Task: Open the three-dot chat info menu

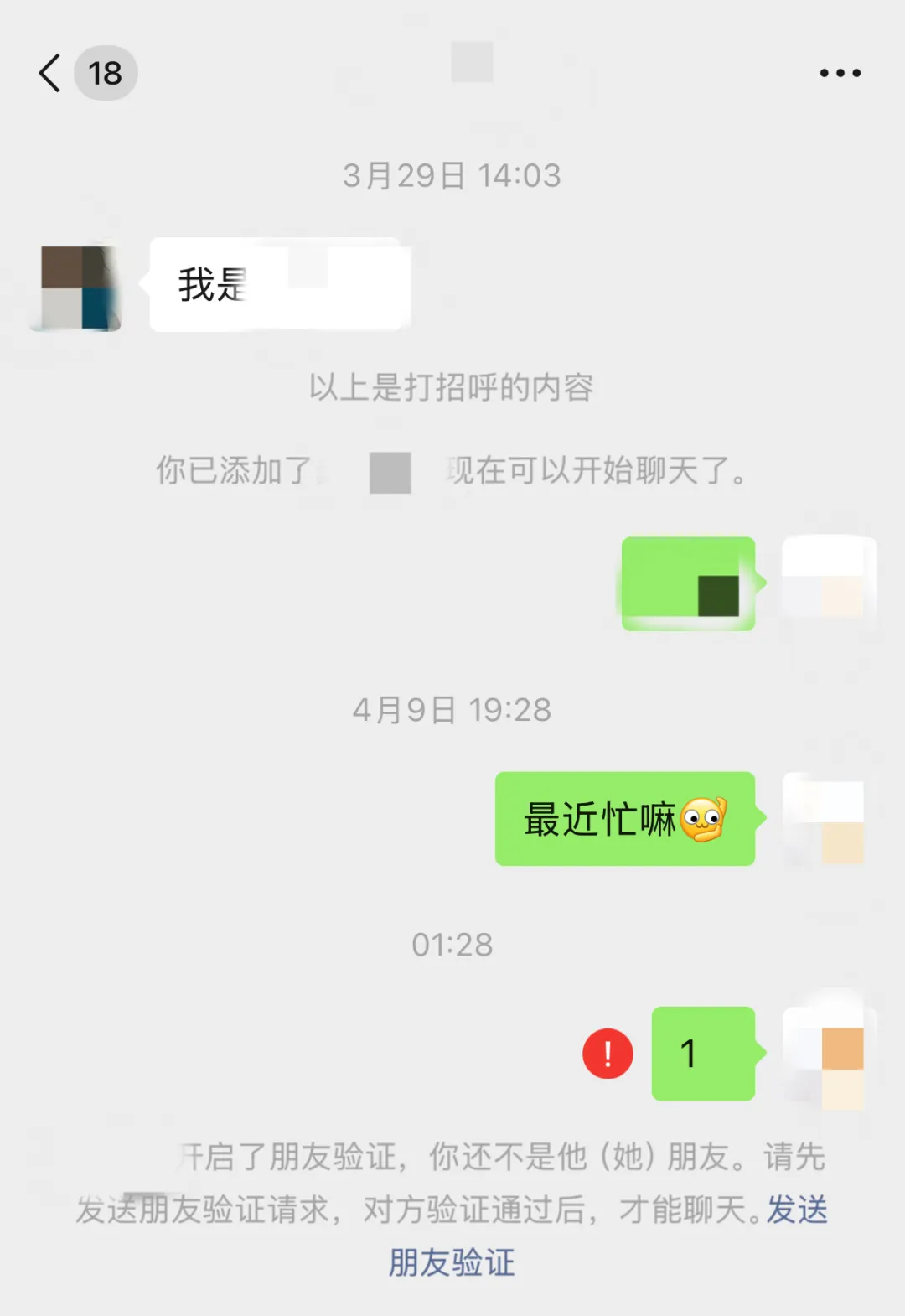Action: coord(840,74)
